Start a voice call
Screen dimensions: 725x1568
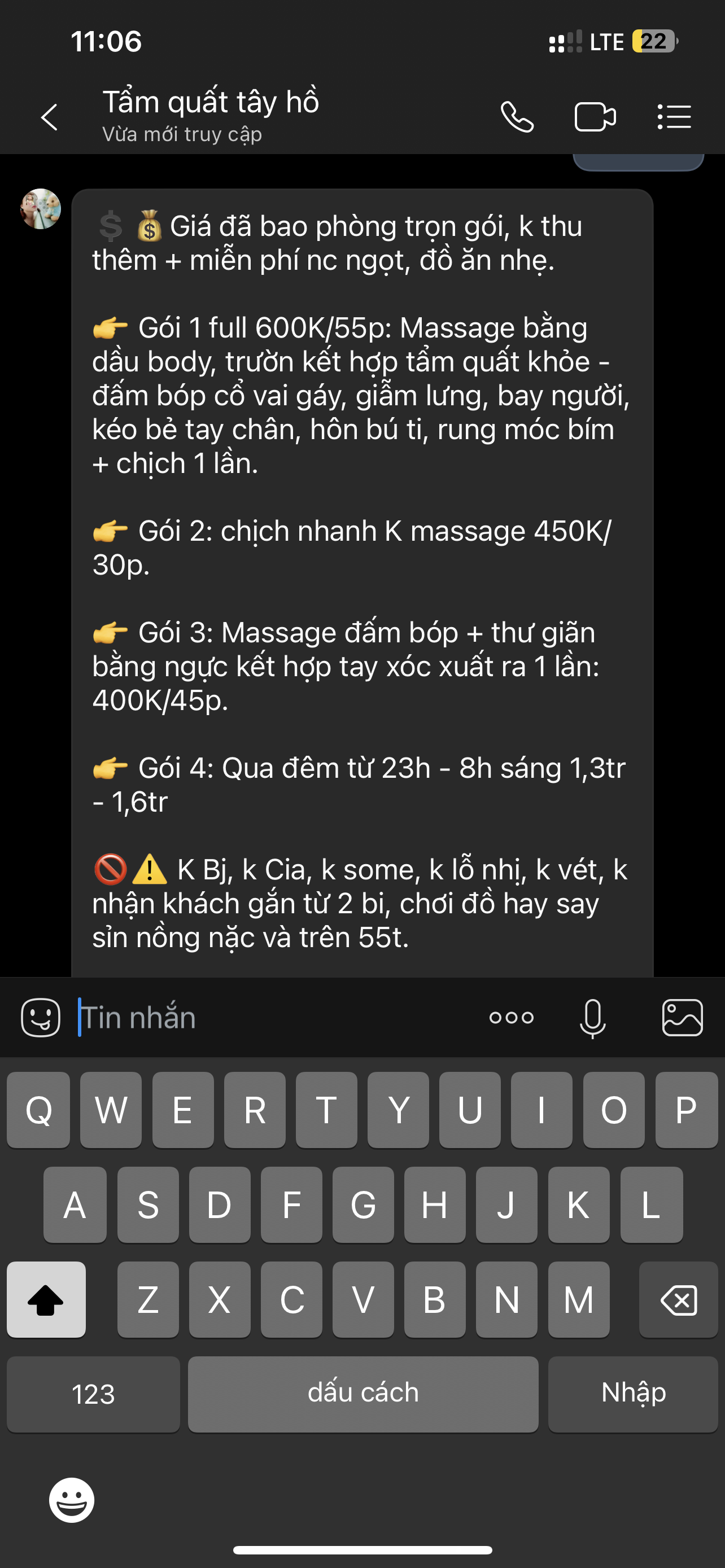point(517,117)
